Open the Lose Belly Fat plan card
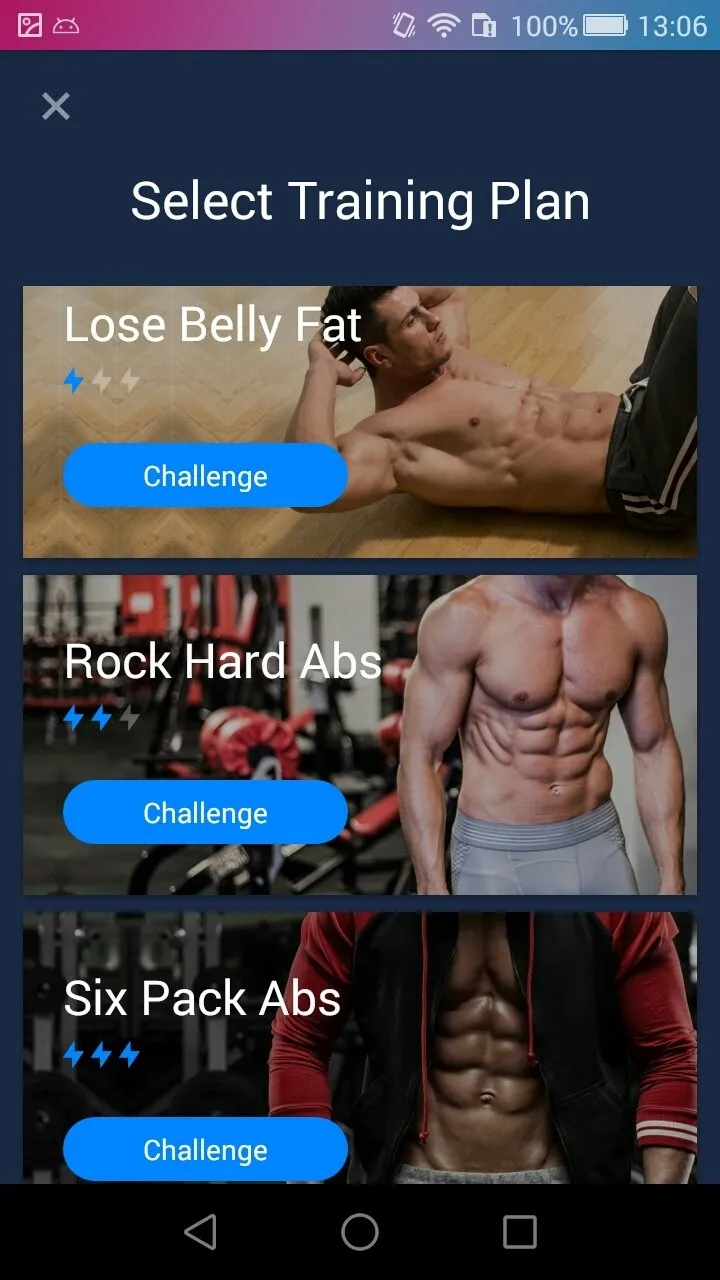 [x=360, y=422]
